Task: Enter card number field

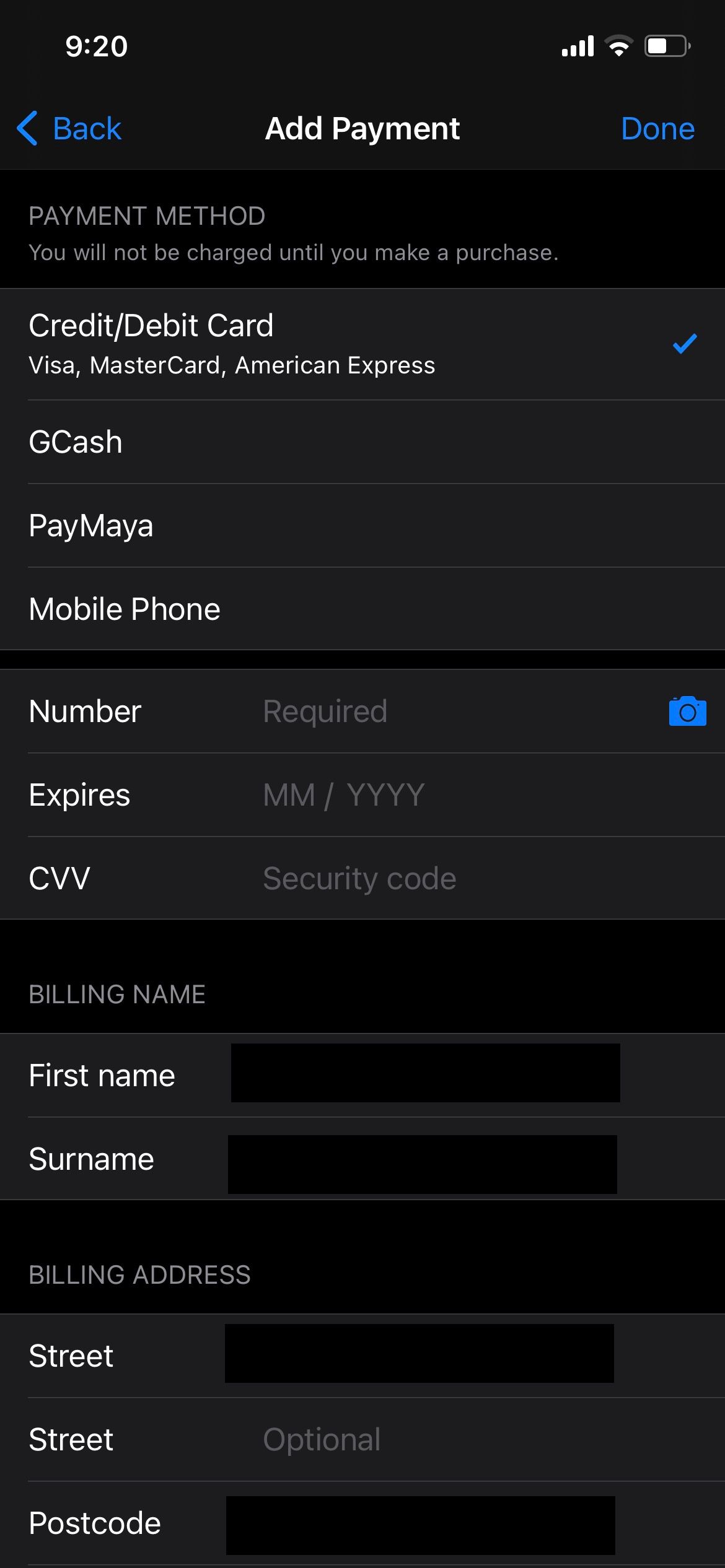Action: pyautogui.click(x=434, y=712)
